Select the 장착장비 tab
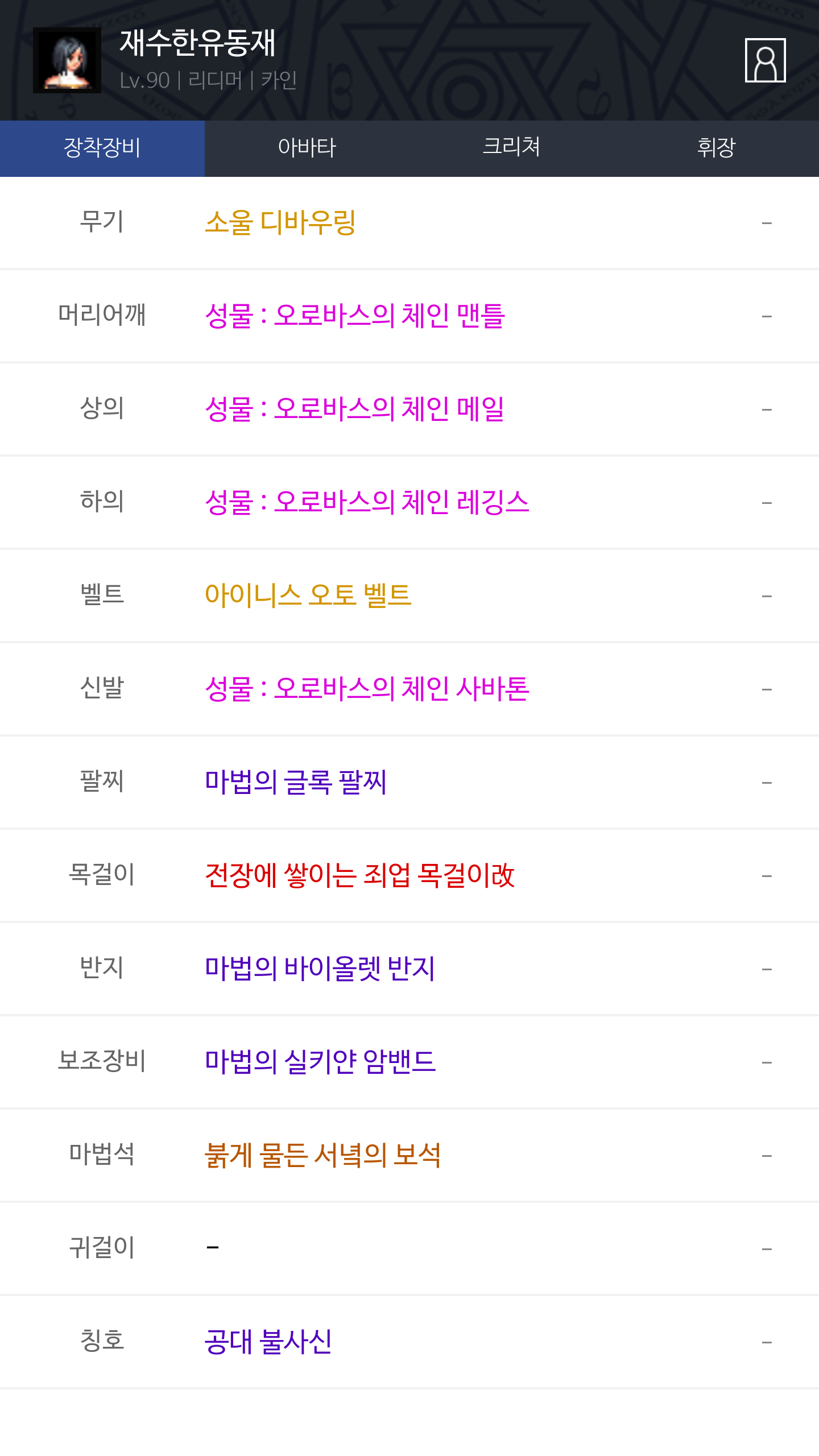 102,148
